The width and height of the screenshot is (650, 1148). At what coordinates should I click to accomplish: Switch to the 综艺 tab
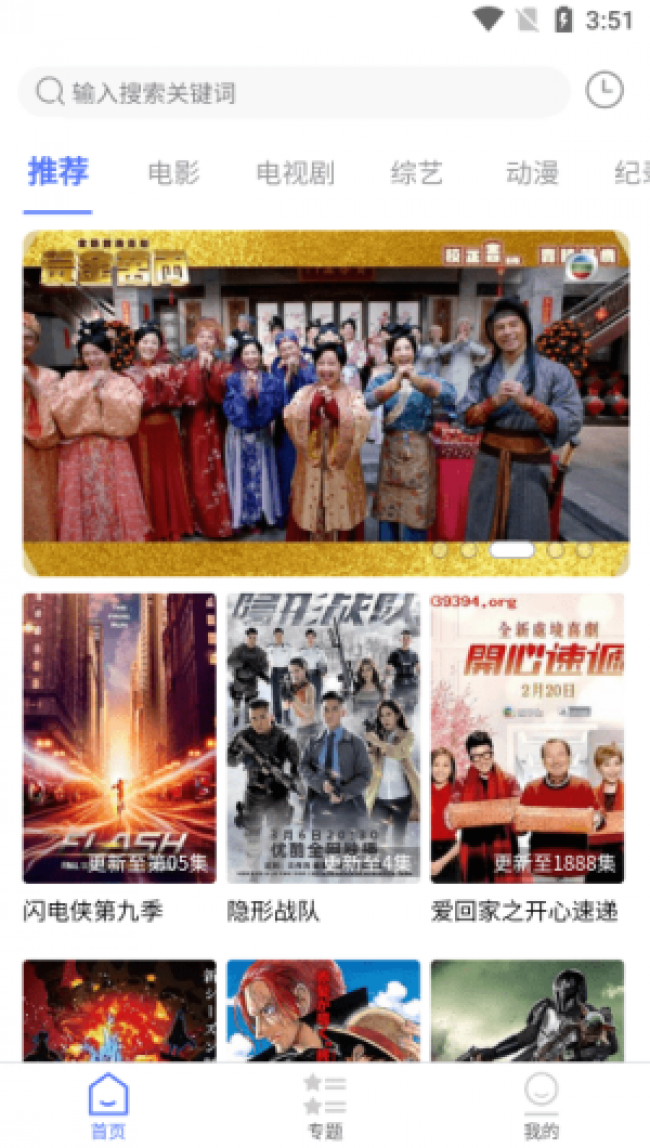pos(416,173)
